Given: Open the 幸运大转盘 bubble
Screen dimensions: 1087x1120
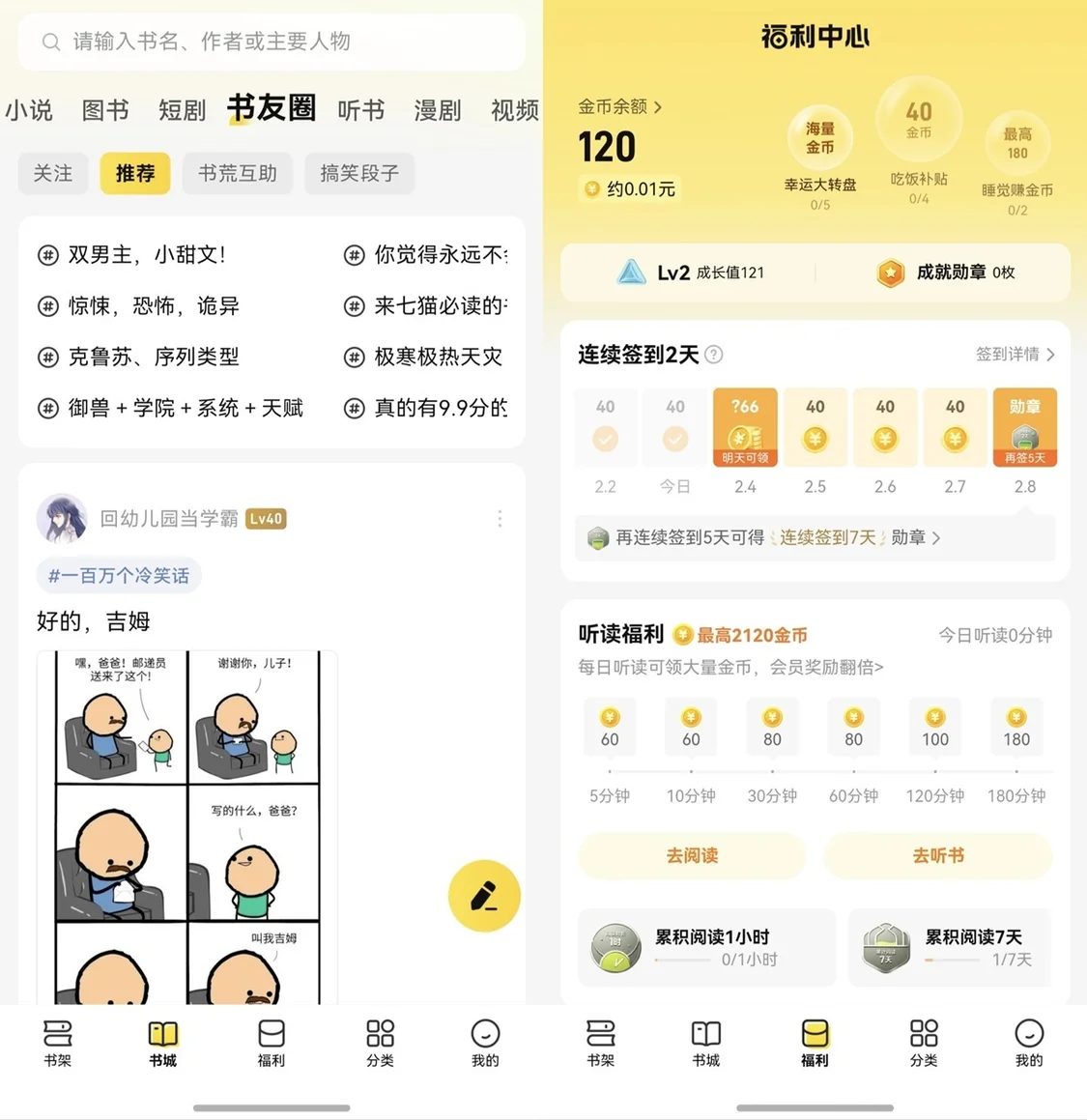Looking at the screenshot, I should tap(820, 140).
